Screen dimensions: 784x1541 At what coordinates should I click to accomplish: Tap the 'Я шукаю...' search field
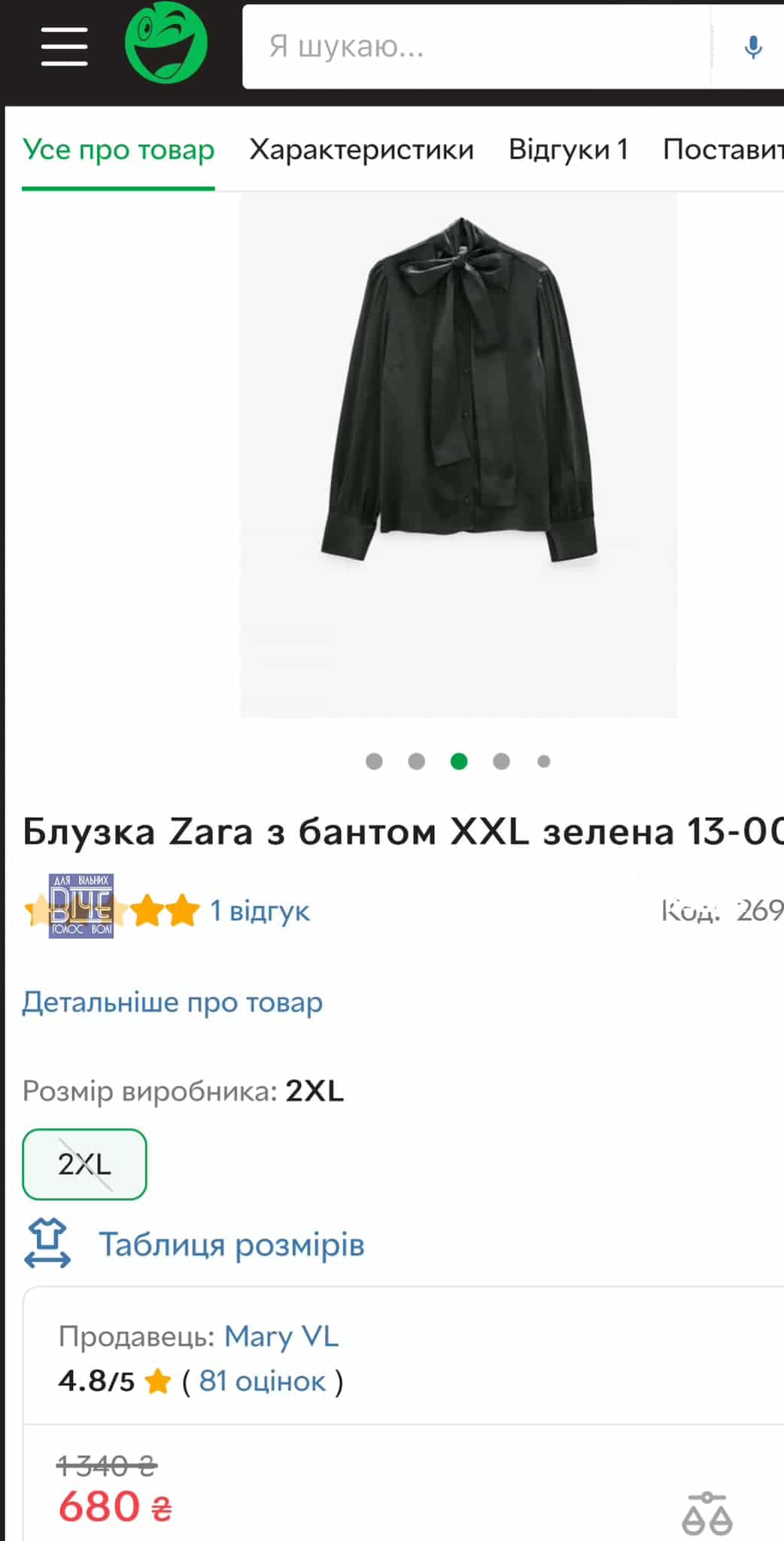(474, 47)
